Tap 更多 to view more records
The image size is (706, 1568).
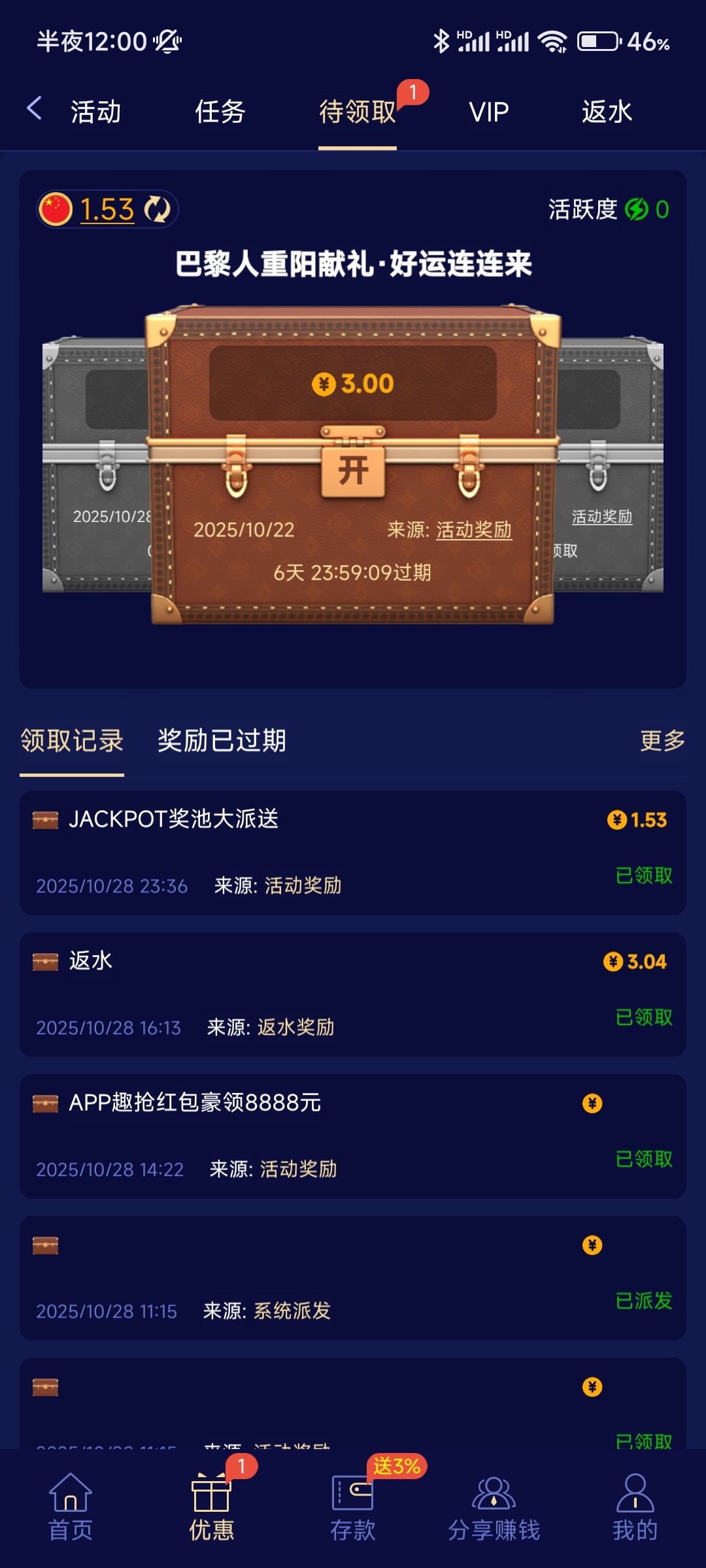click(x=662, y=741)
